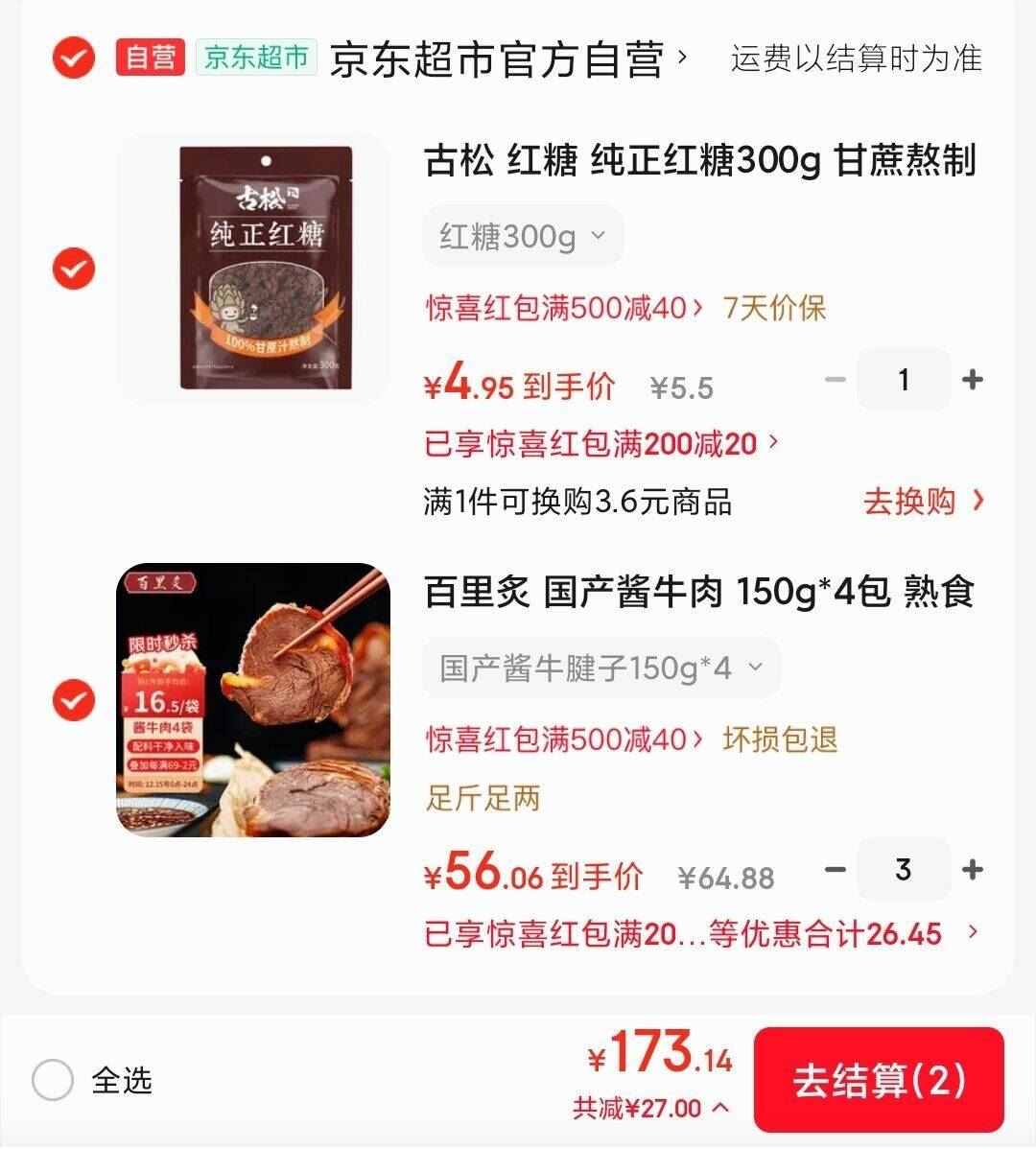Screen dimensions: 1036x1149
Task: Open the 红糖300g variant dropdown
Action: [x=524, y=235]
